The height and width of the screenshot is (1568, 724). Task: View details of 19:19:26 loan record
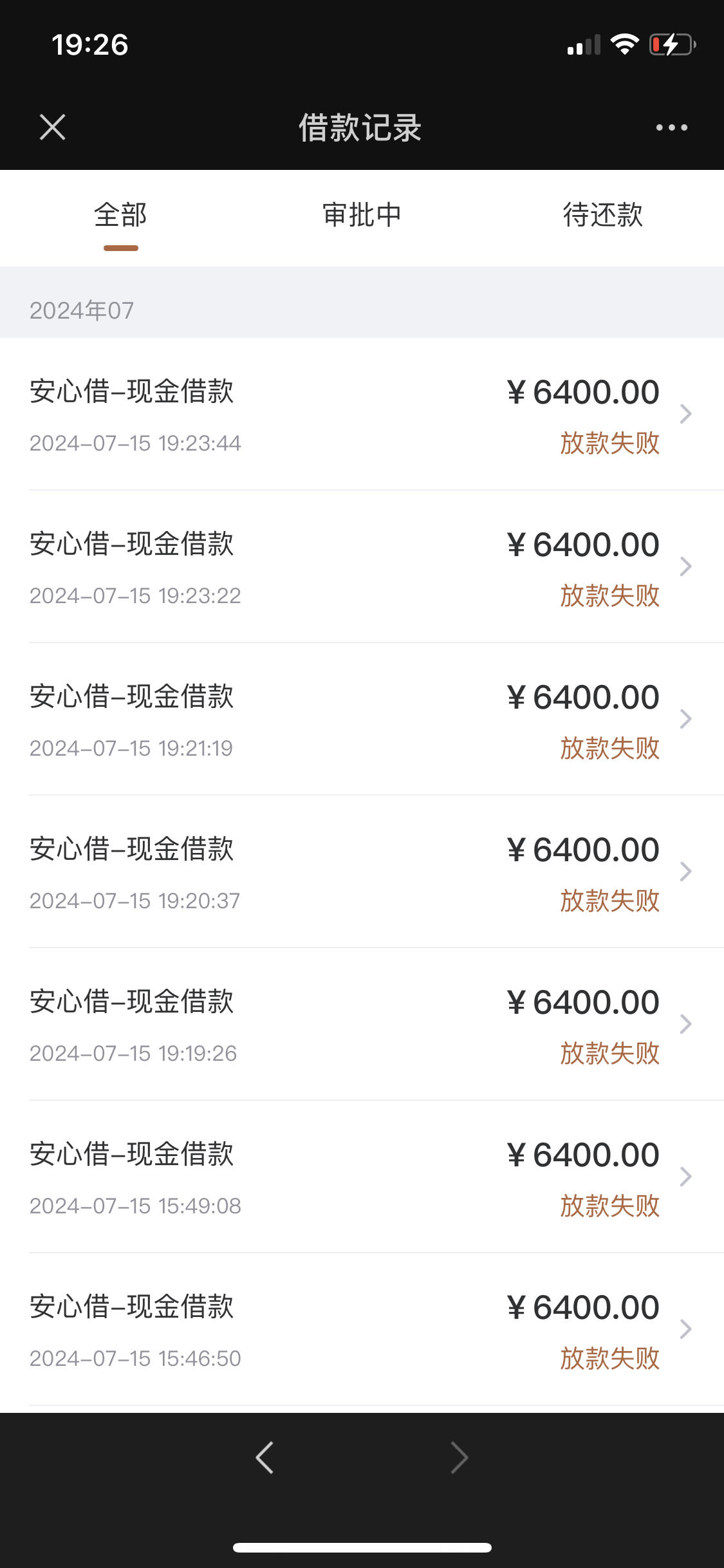[x=362, y=1024]
